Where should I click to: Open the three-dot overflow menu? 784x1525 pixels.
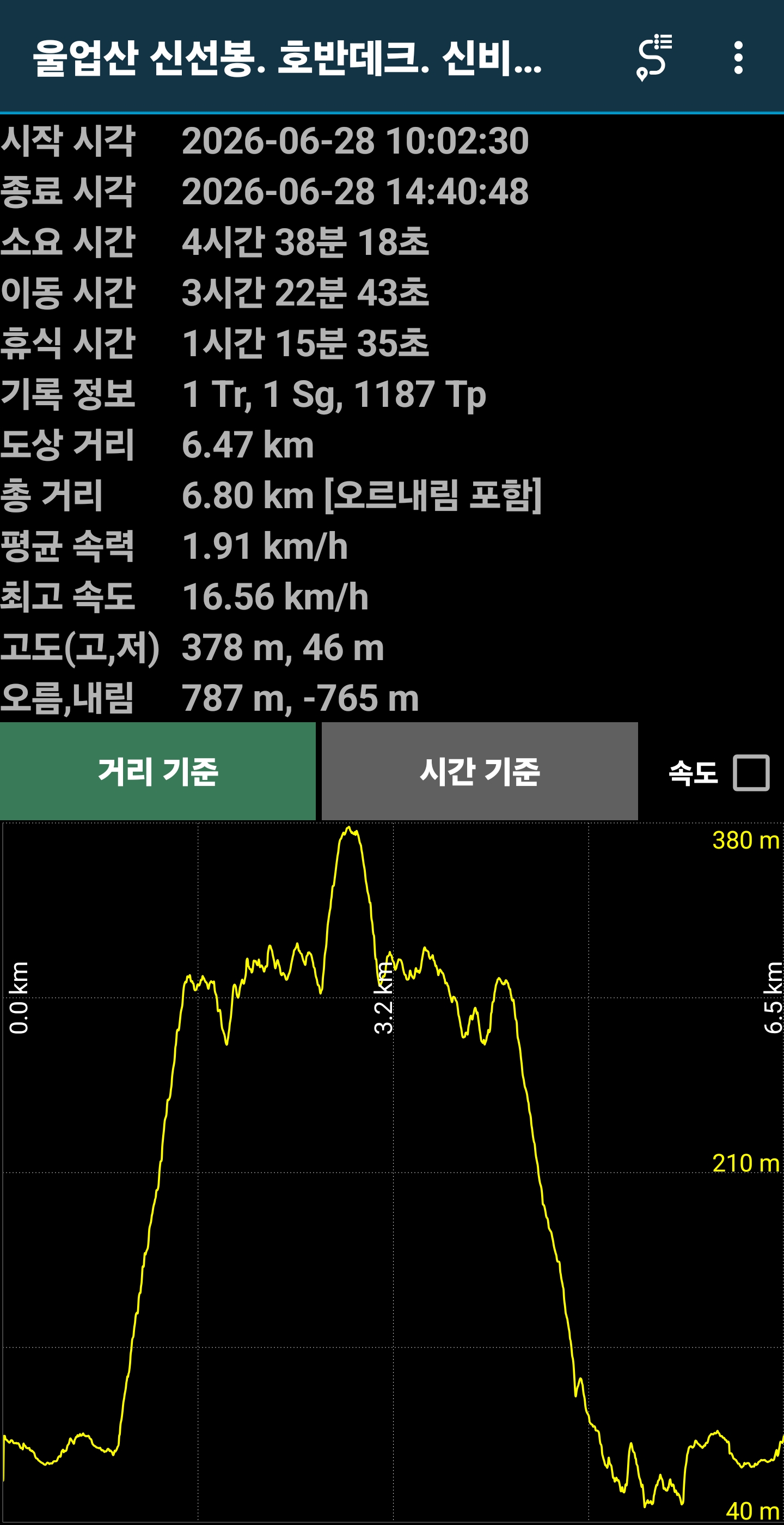tap(738, 57)
